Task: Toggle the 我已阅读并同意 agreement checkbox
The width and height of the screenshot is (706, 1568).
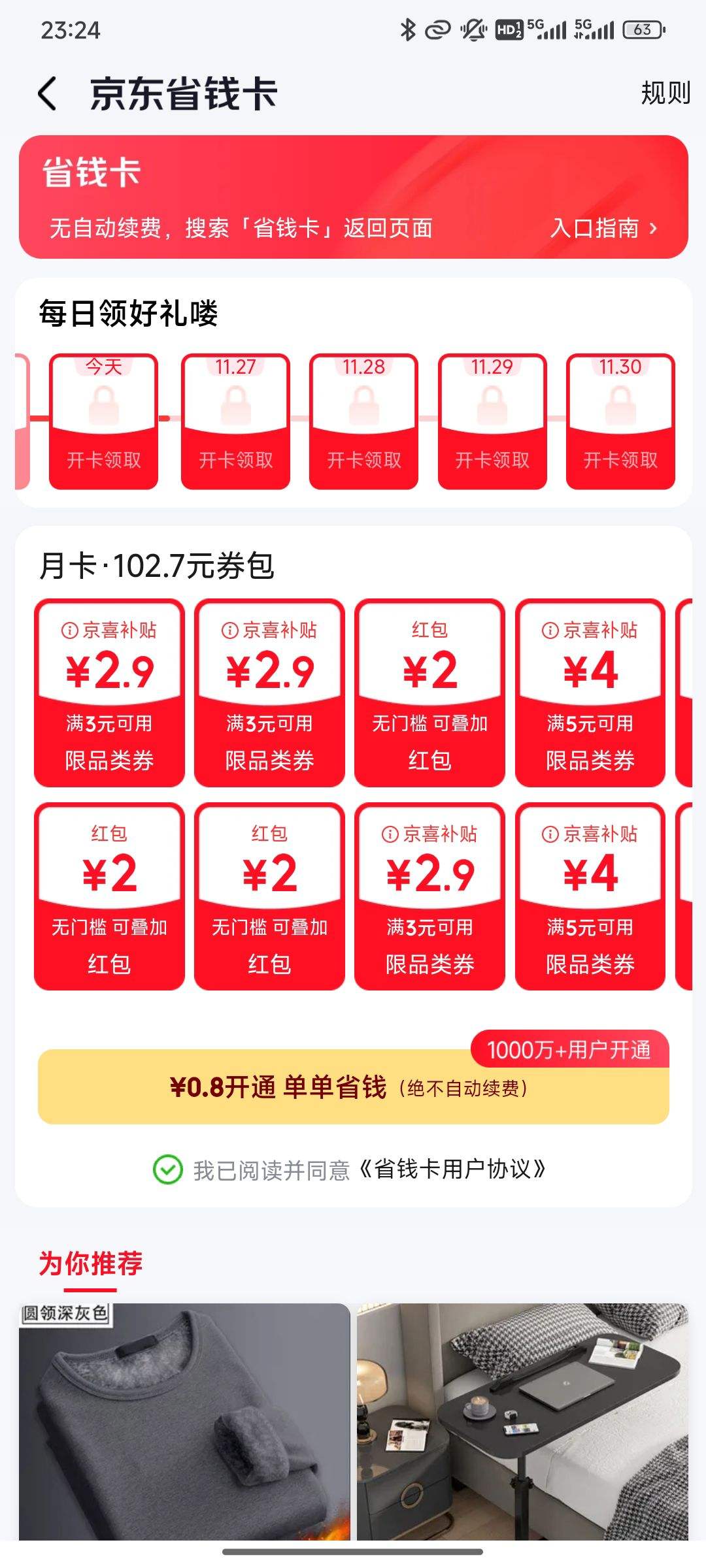Action: [168, 1168]
